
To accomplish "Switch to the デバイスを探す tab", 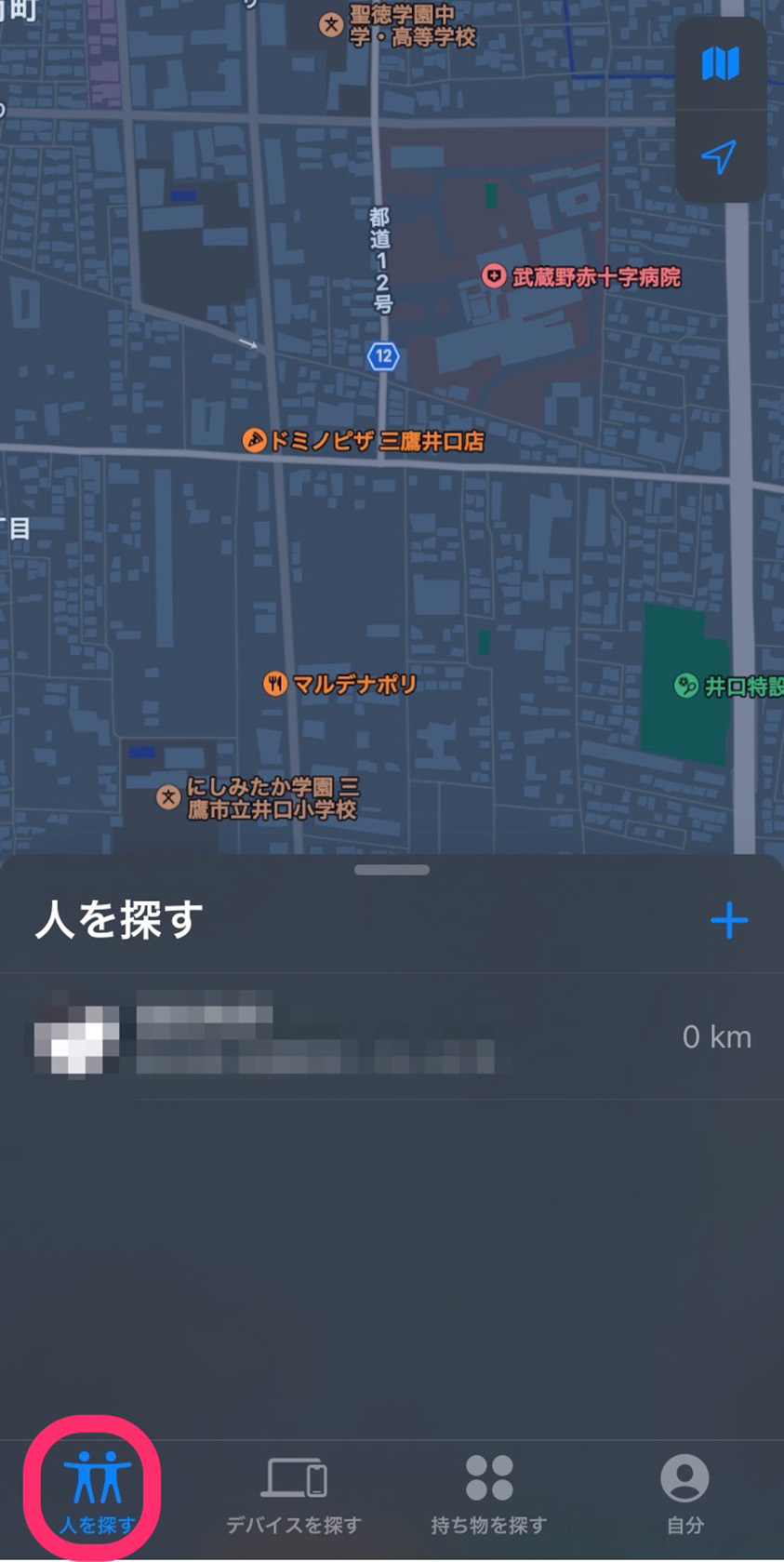I will click(294, 1491).
